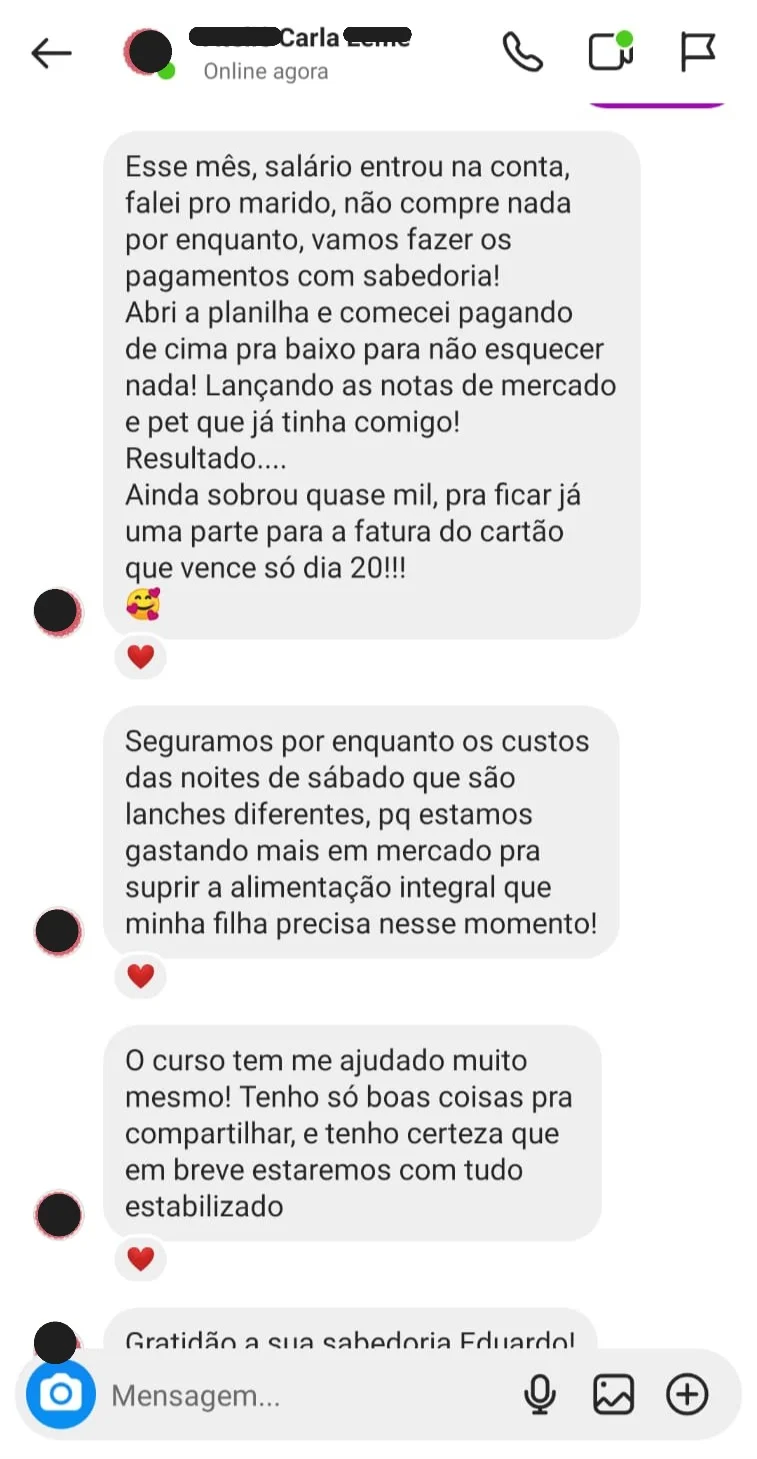Image resolution: width=757 pixels, height=1459 pixels.
Task: Start a voice call with Carla
Action: pos(522,53)
